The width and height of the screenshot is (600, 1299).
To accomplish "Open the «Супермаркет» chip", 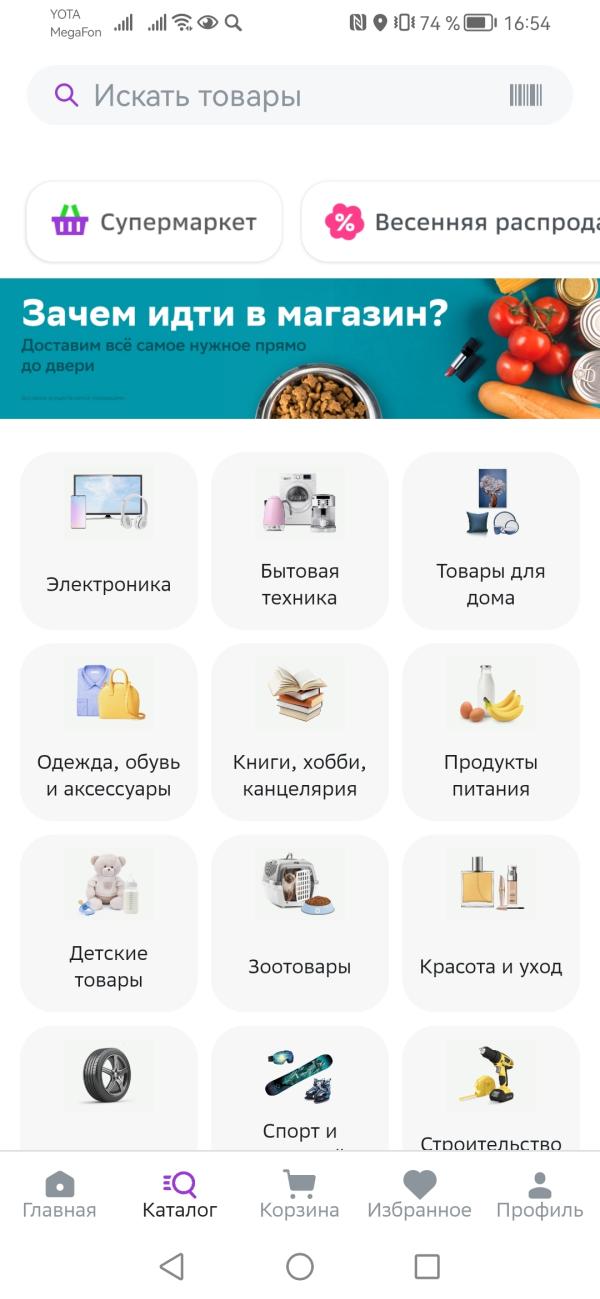I will (154, 222).
